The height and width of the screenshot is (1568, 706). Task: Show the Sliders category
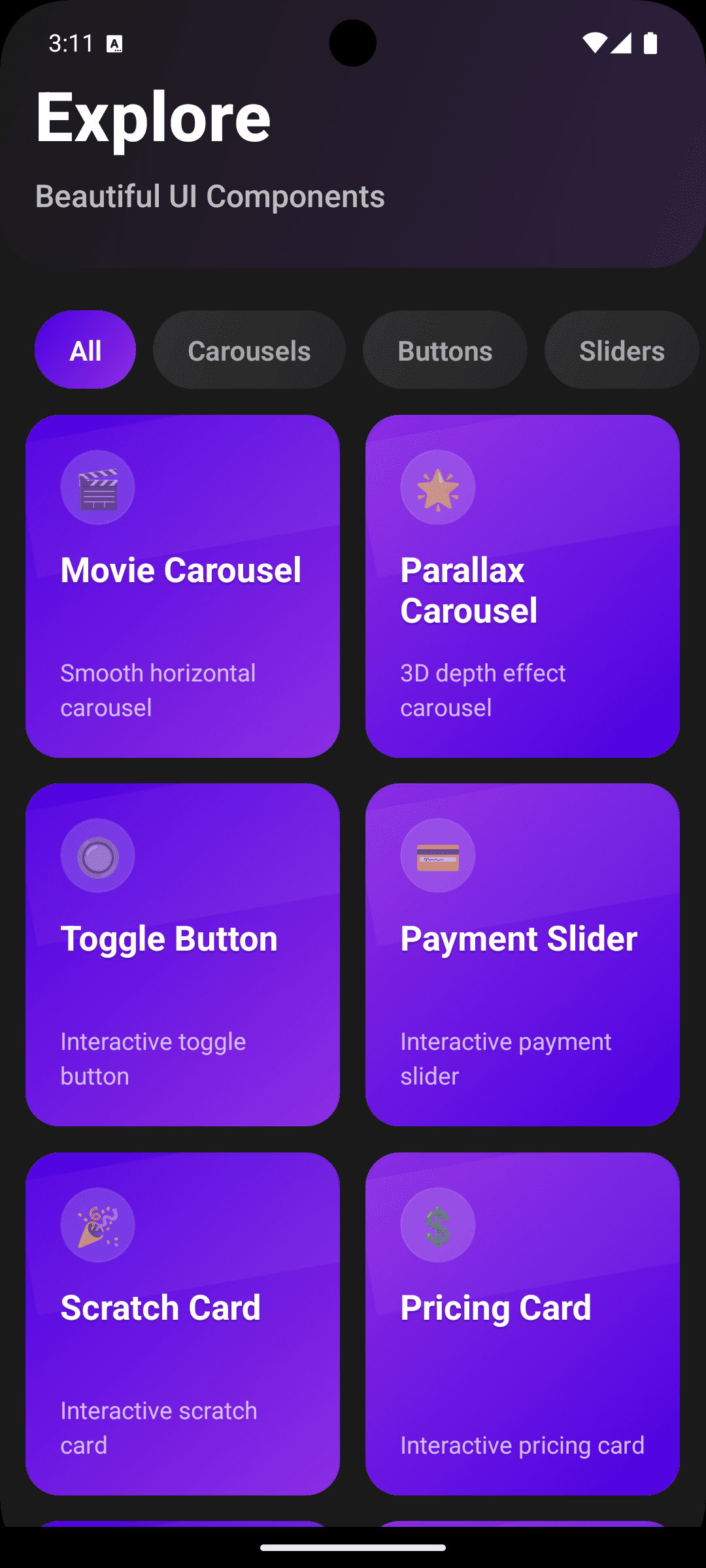pos(621,350)
